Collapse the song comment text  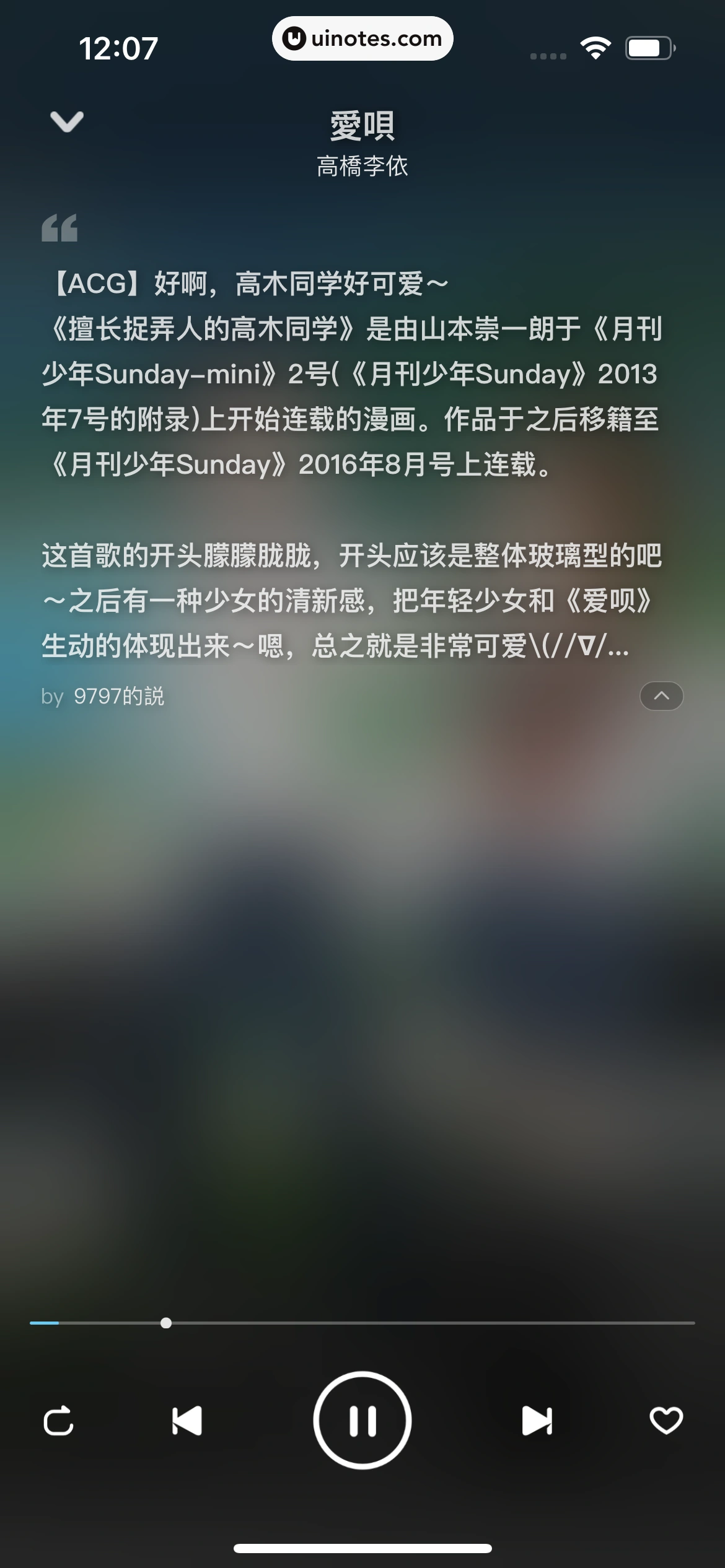point(661,696)
